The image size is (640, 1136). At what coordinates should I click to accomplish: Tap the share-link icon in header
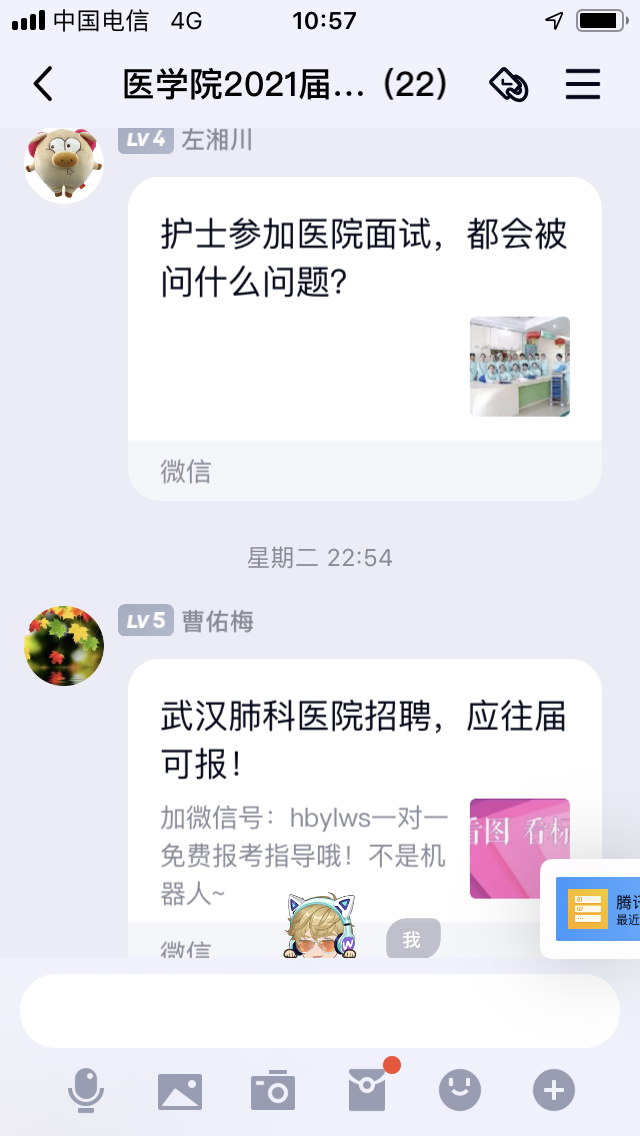pos(508,85)
